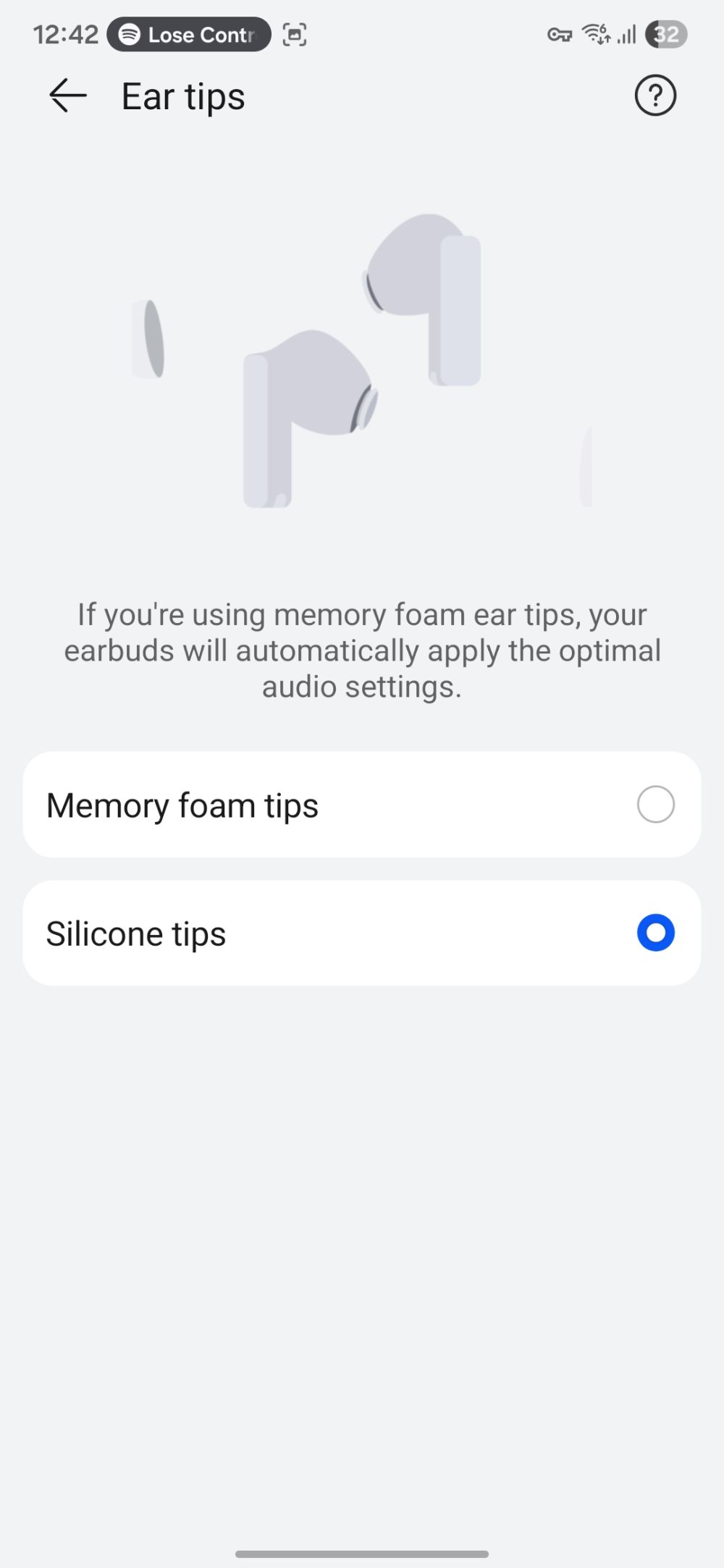Go back from Ear tips screen
Screen dimensions: 724x1568
tap(67, 96)
